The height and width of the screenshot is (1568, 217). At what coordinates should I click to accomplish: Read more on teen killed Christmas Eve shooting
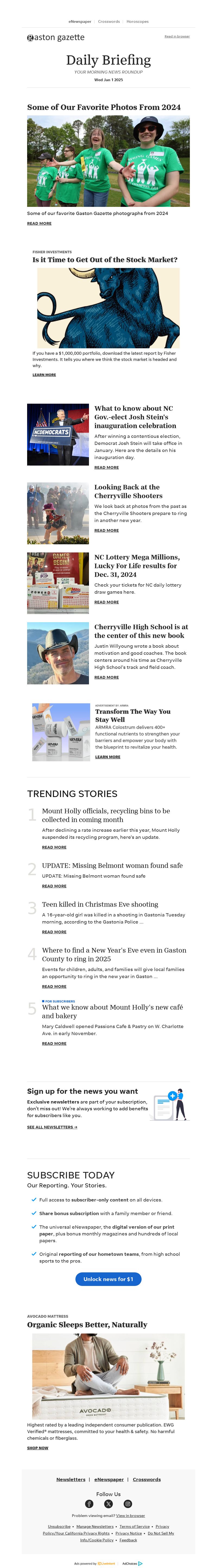pos(54,931)
